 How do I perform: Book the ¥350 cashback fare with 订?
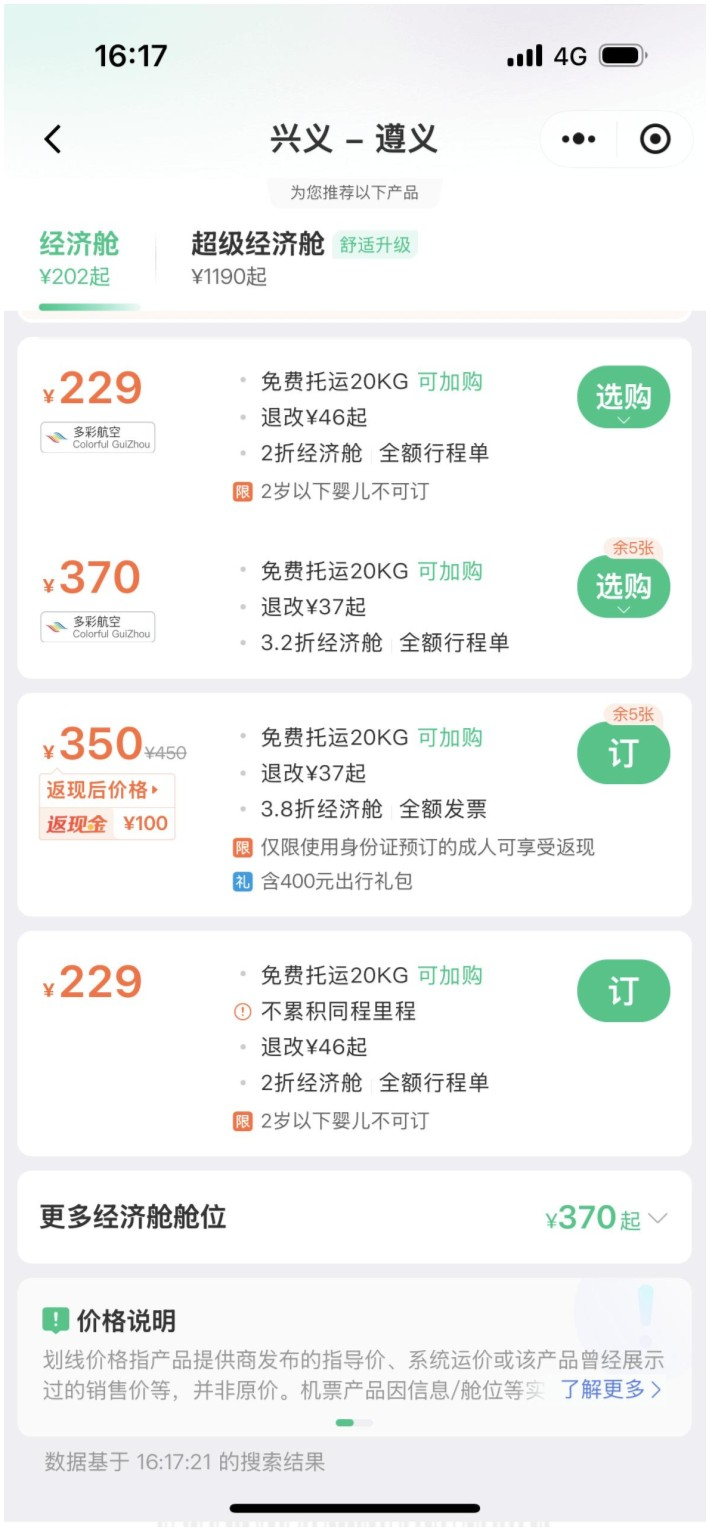click(623, 754)
